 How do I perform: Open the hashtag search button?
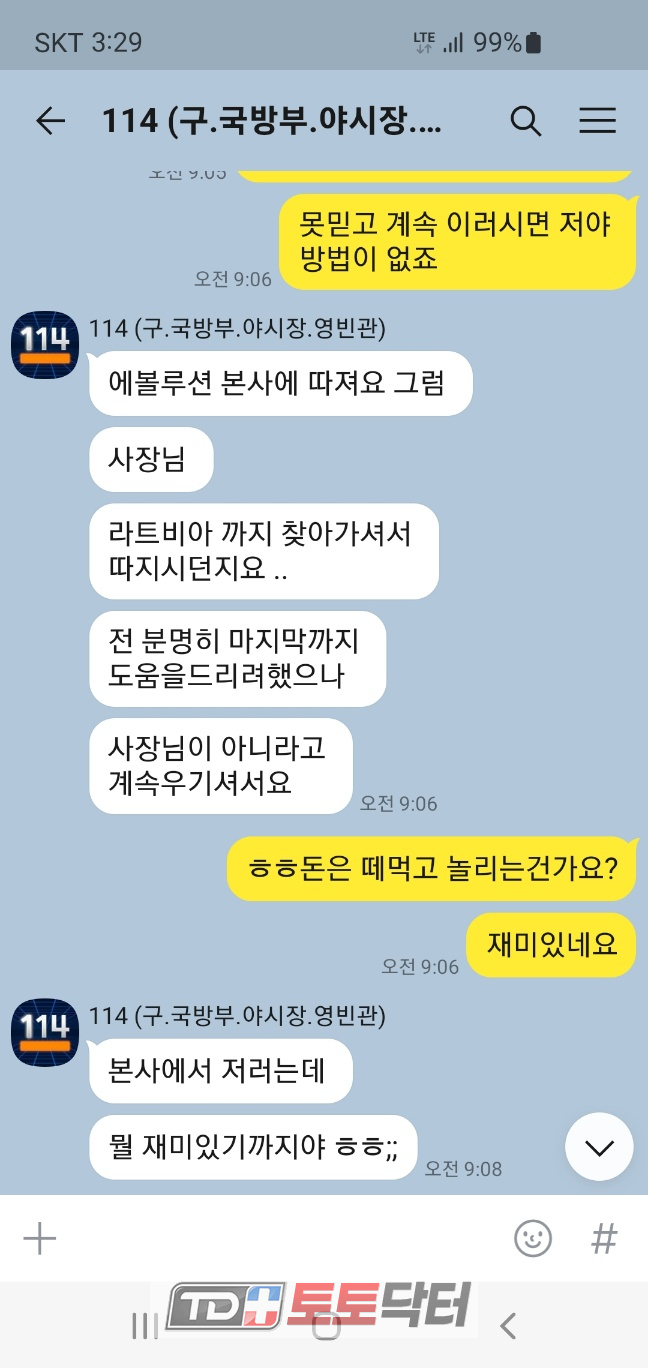click(x=604, y=1239)
